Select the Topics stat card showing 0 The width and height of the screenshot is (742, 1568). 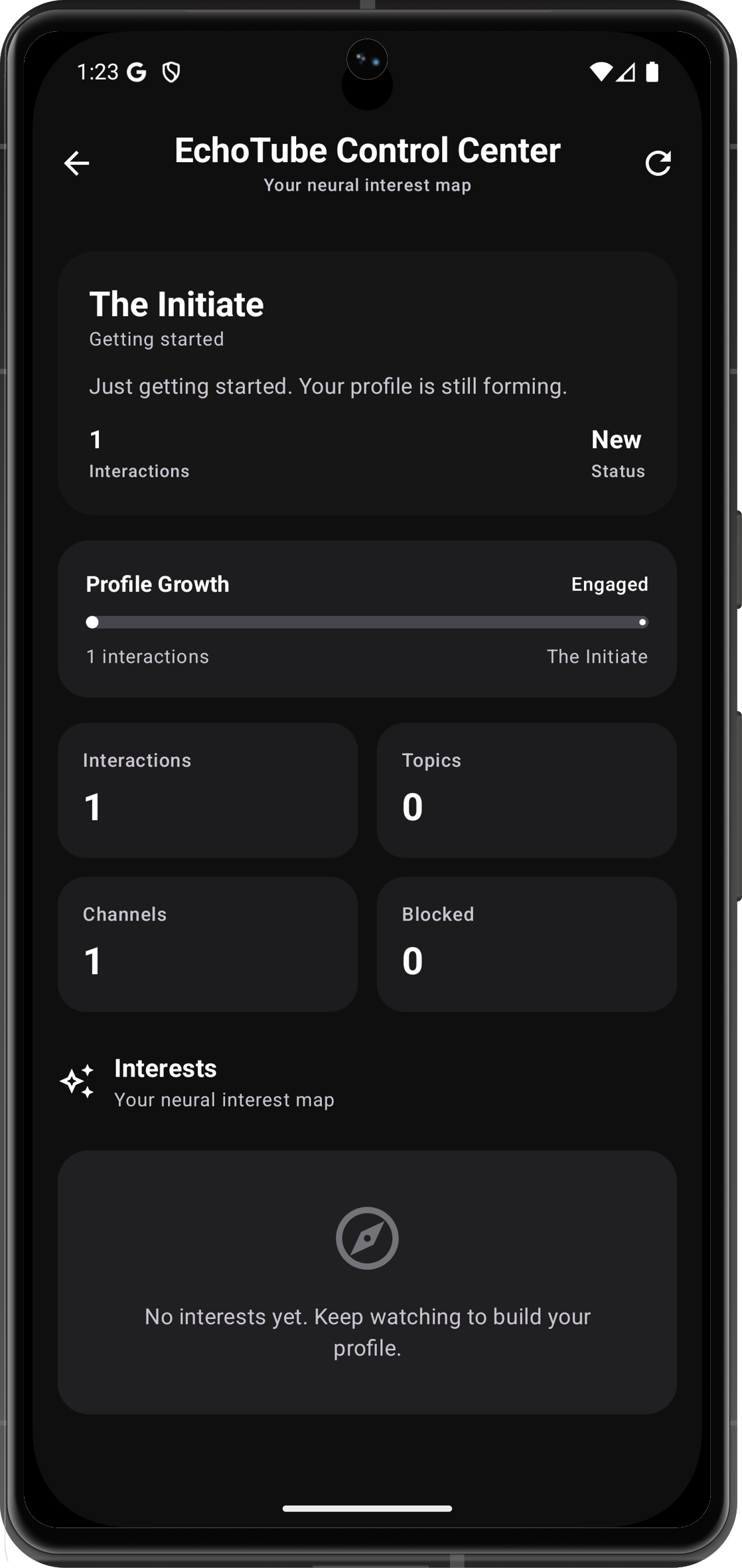point(526,790)
